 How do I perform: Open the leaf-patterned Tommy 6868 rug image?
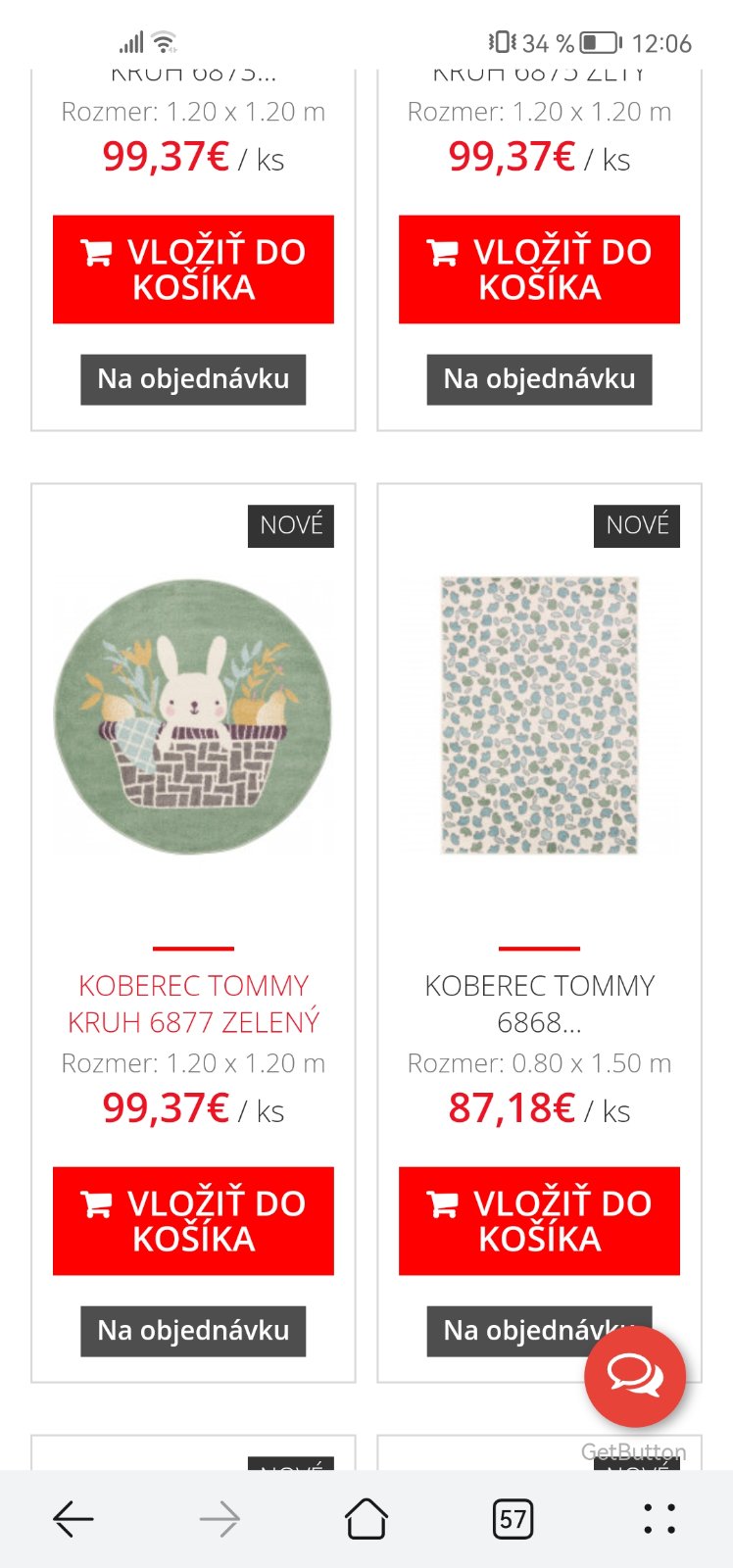point(539,715)
